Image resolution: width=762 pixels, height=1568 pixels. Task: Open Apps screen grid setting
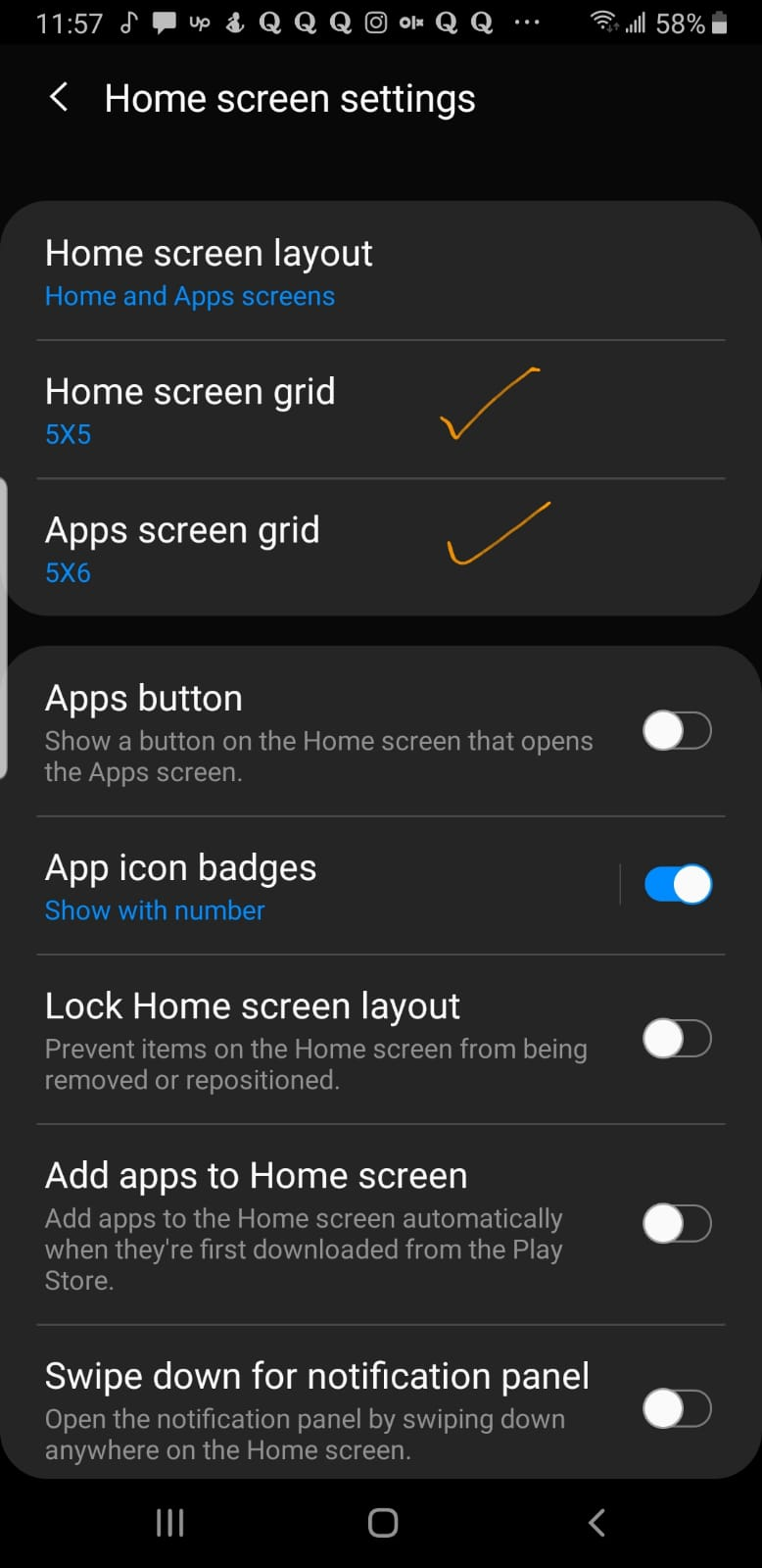(x=381, y=548)
